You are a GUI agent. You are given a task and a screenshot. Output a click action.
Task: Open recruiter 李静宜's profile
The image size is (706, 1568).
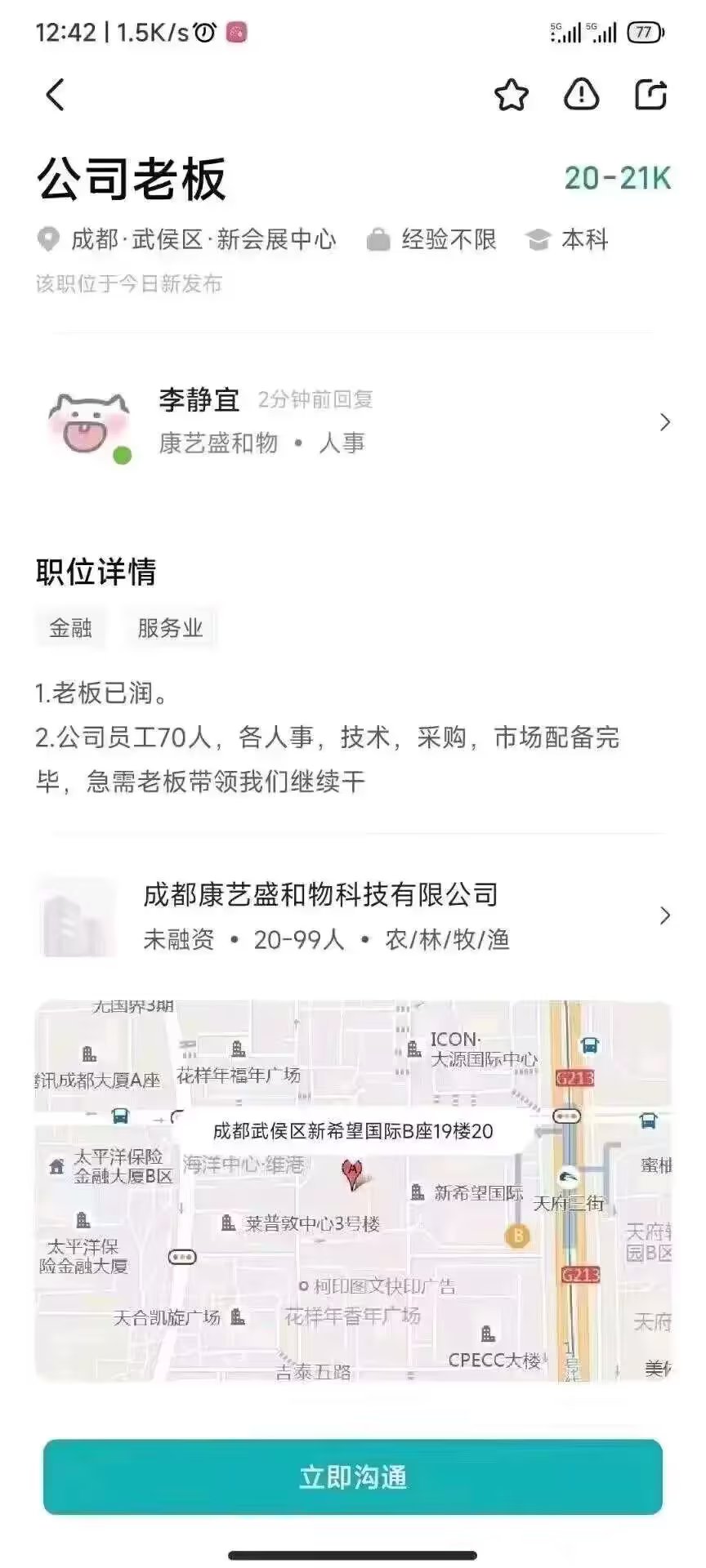[353, 422]
